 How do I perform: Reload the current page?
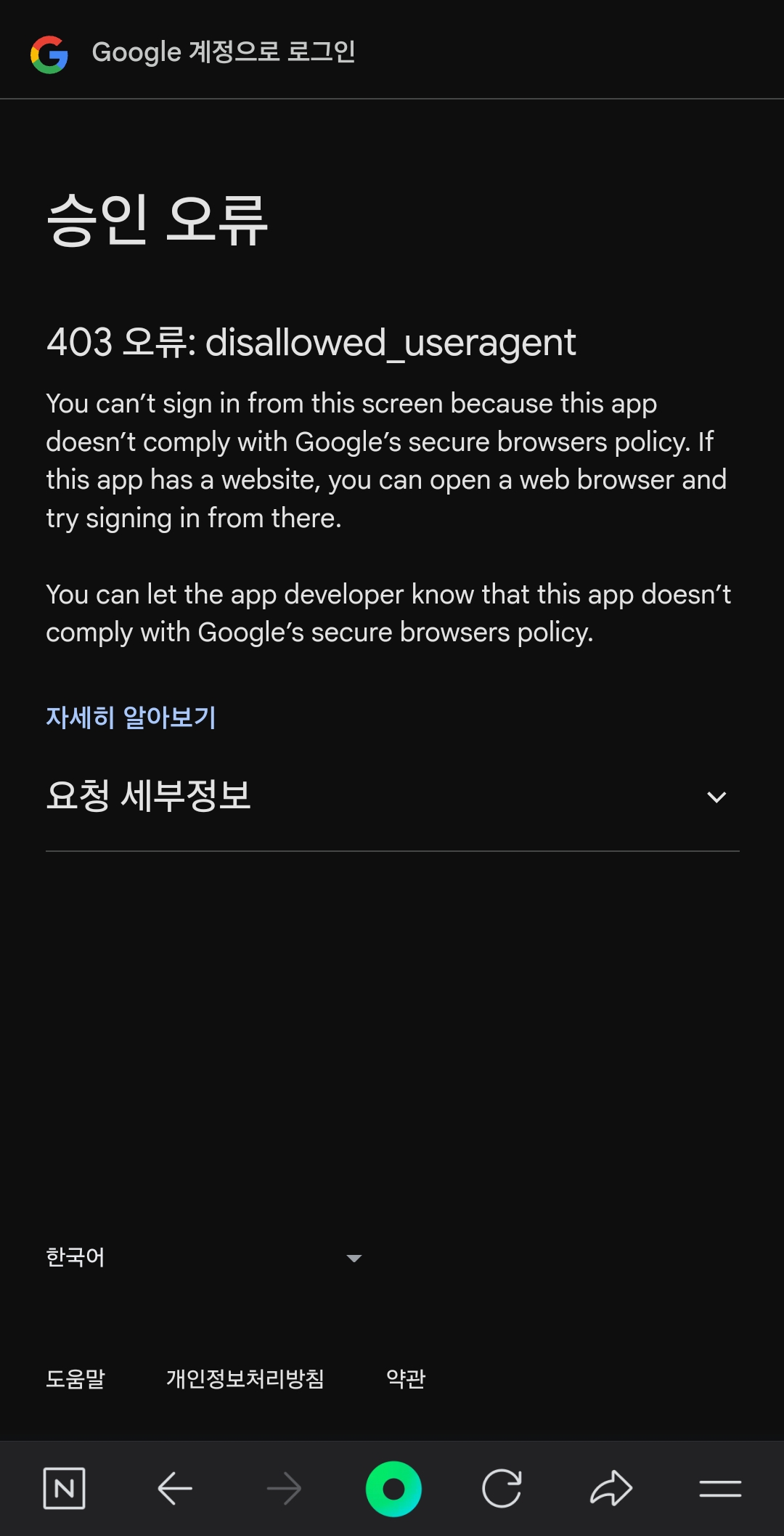tap(502, 1489)
